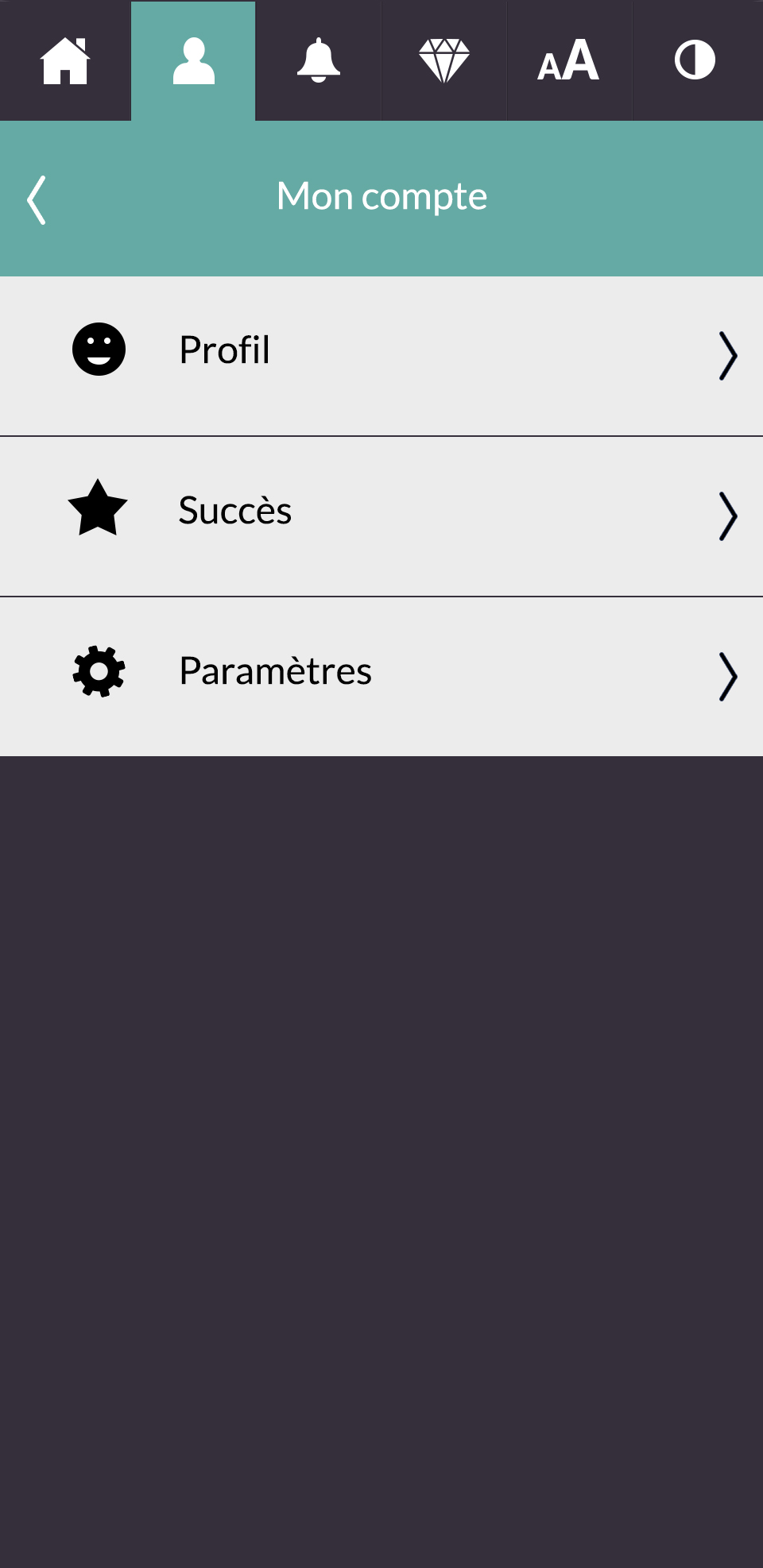Go back from Mon compte

37,199
